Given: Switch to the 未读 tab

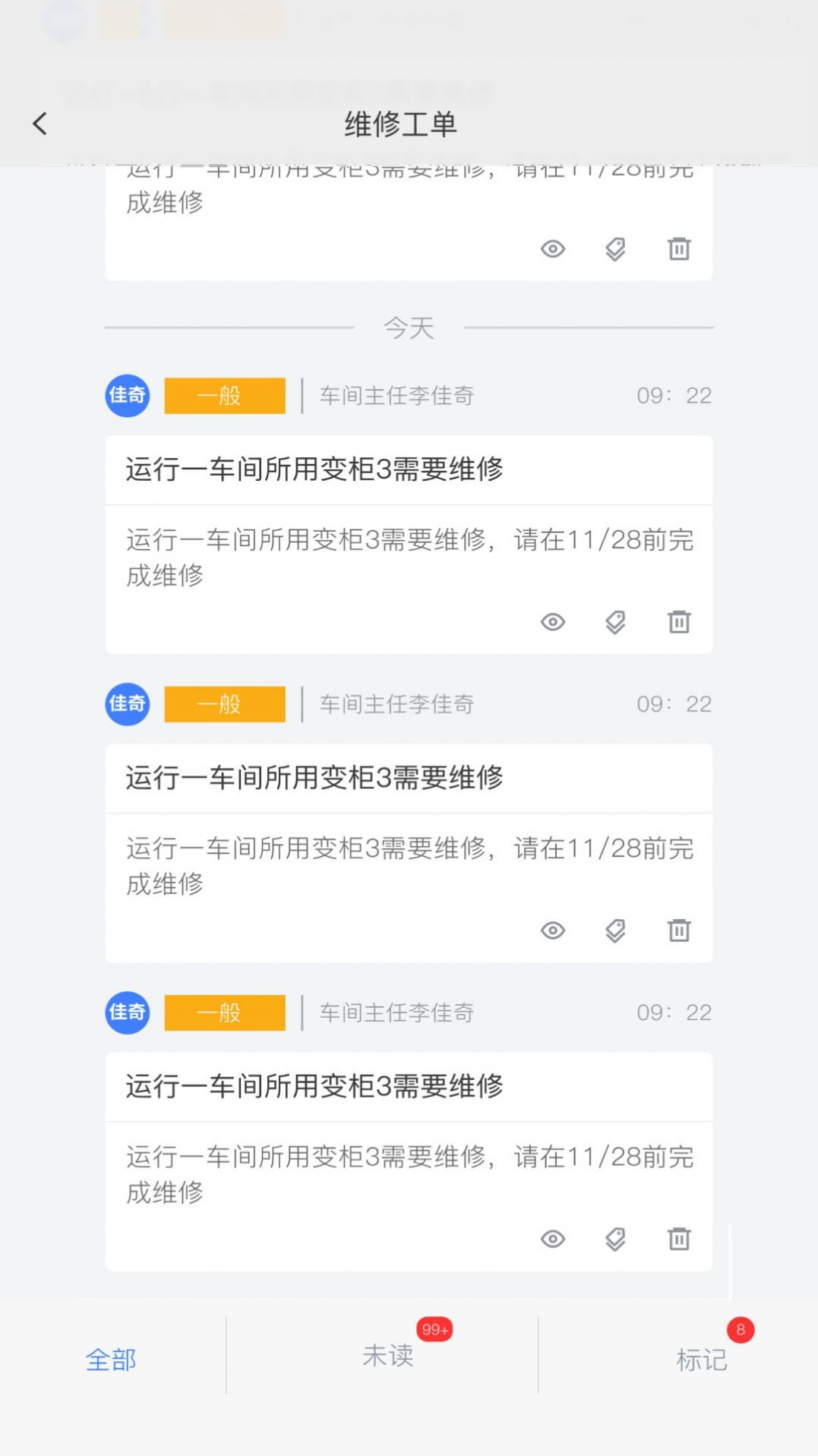Looking at the screenshot, I should 390,1360.
